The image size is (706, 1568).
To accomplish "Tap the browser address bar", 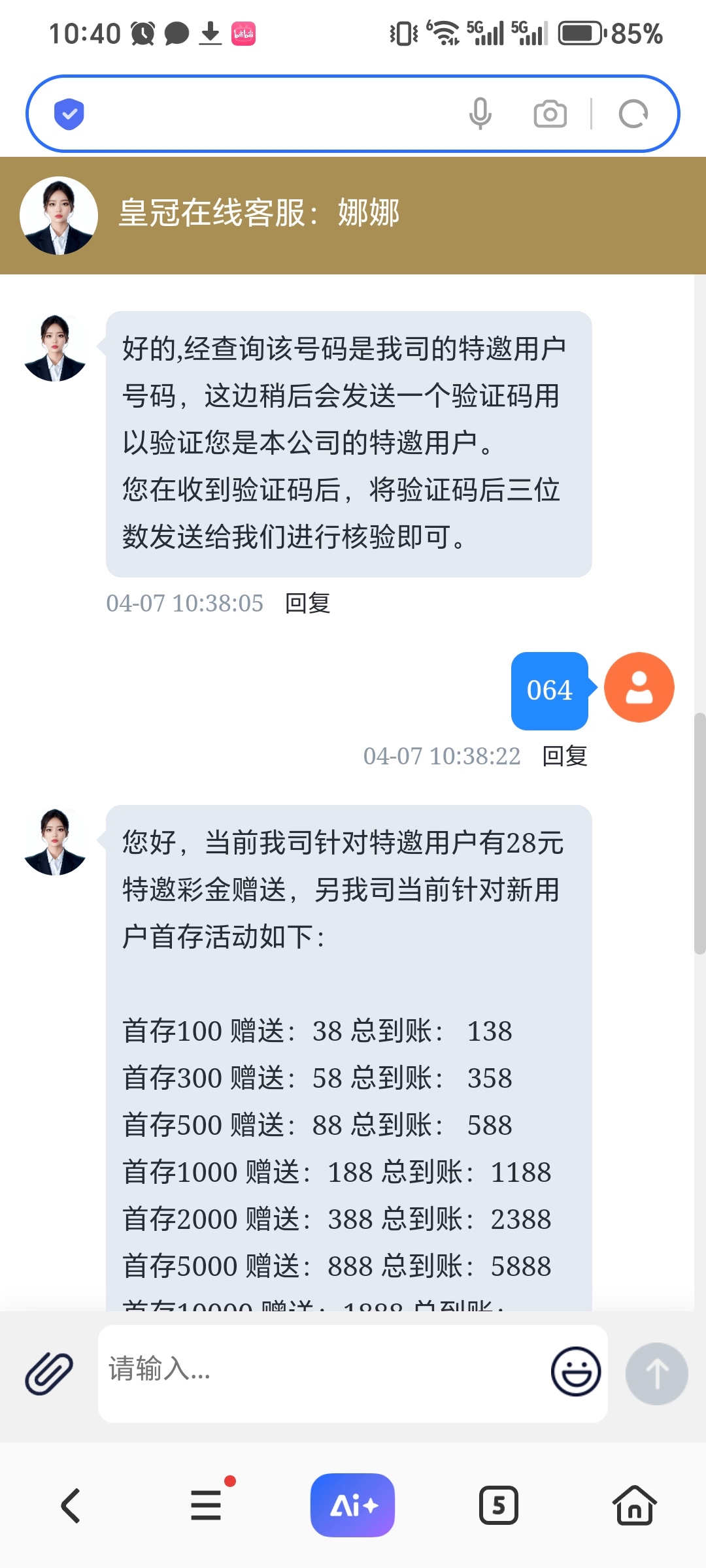I will [x=275, y=114].
